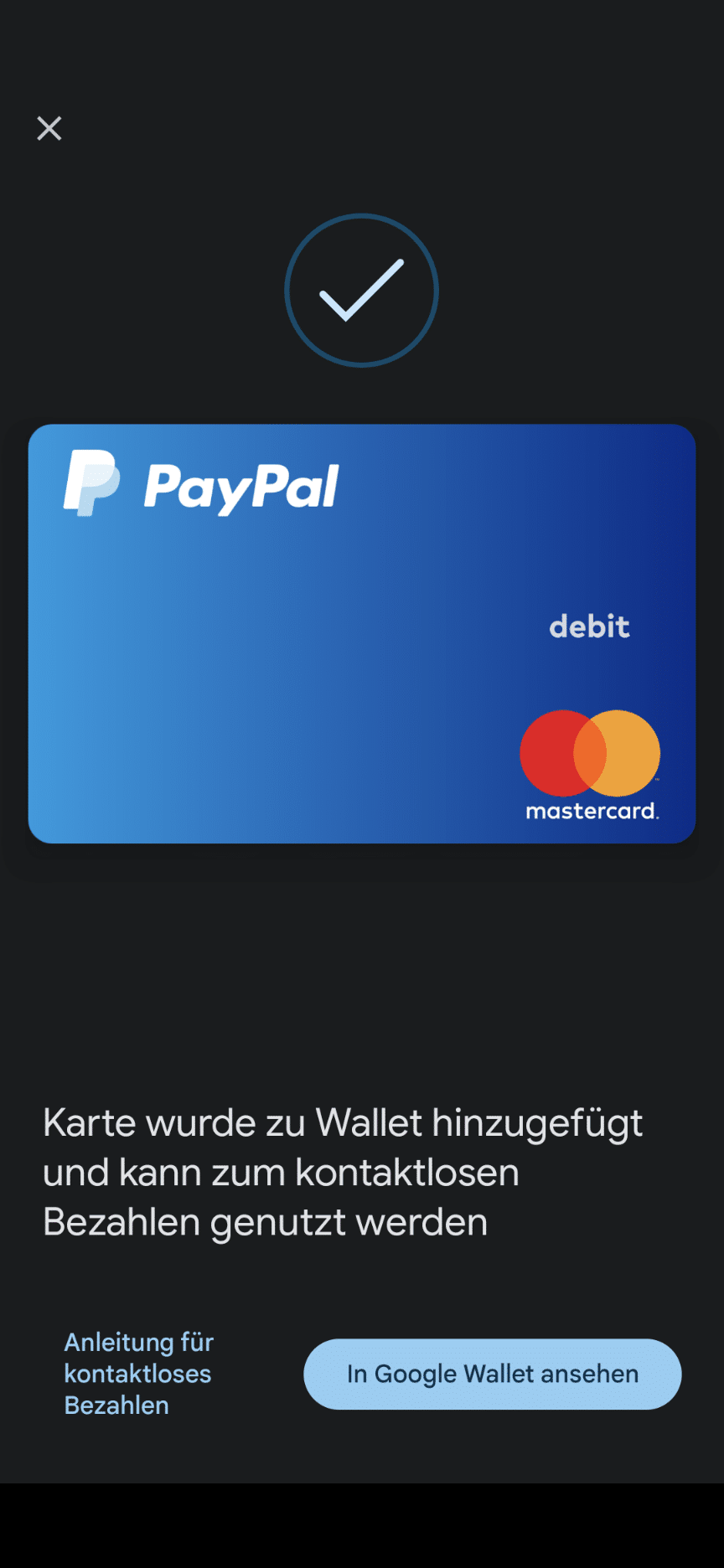This screenshot has height=1568, width=724.
Task: Open 'Anleitung für kontaktloses Bezahlen' link
Action: [139, 1374]
